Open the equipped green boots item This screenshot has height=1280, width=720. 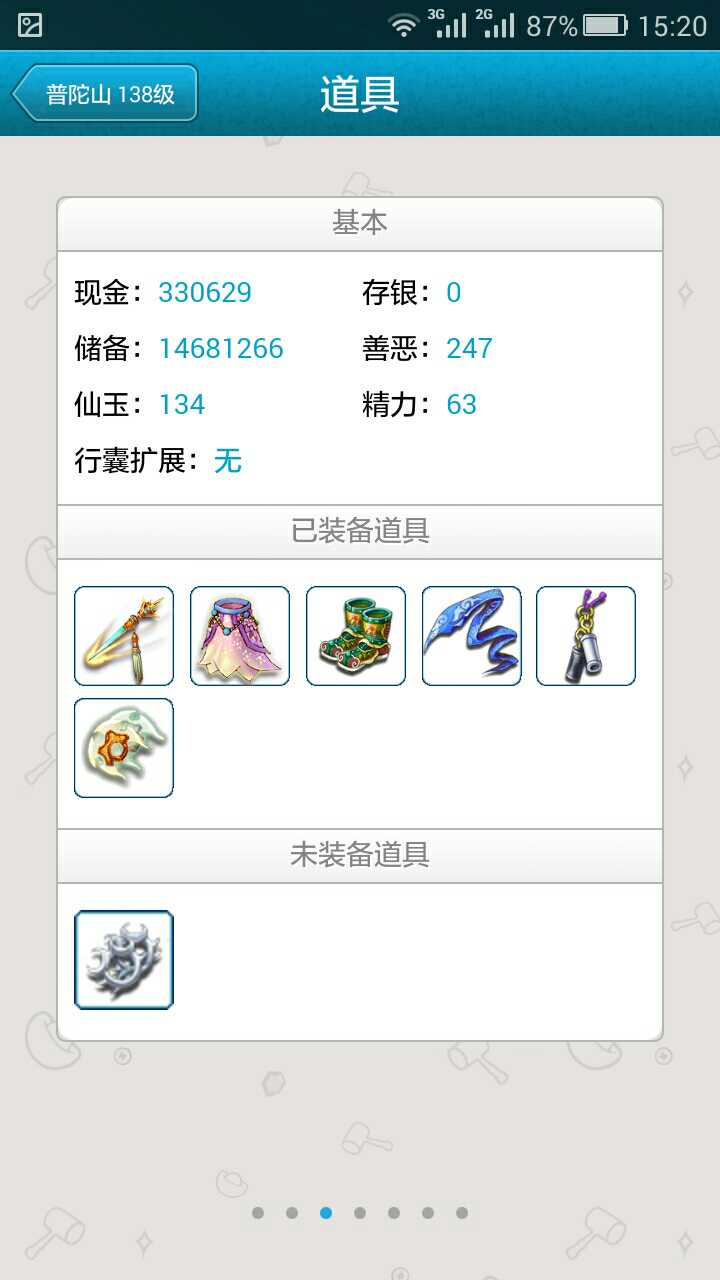point(356,636)
